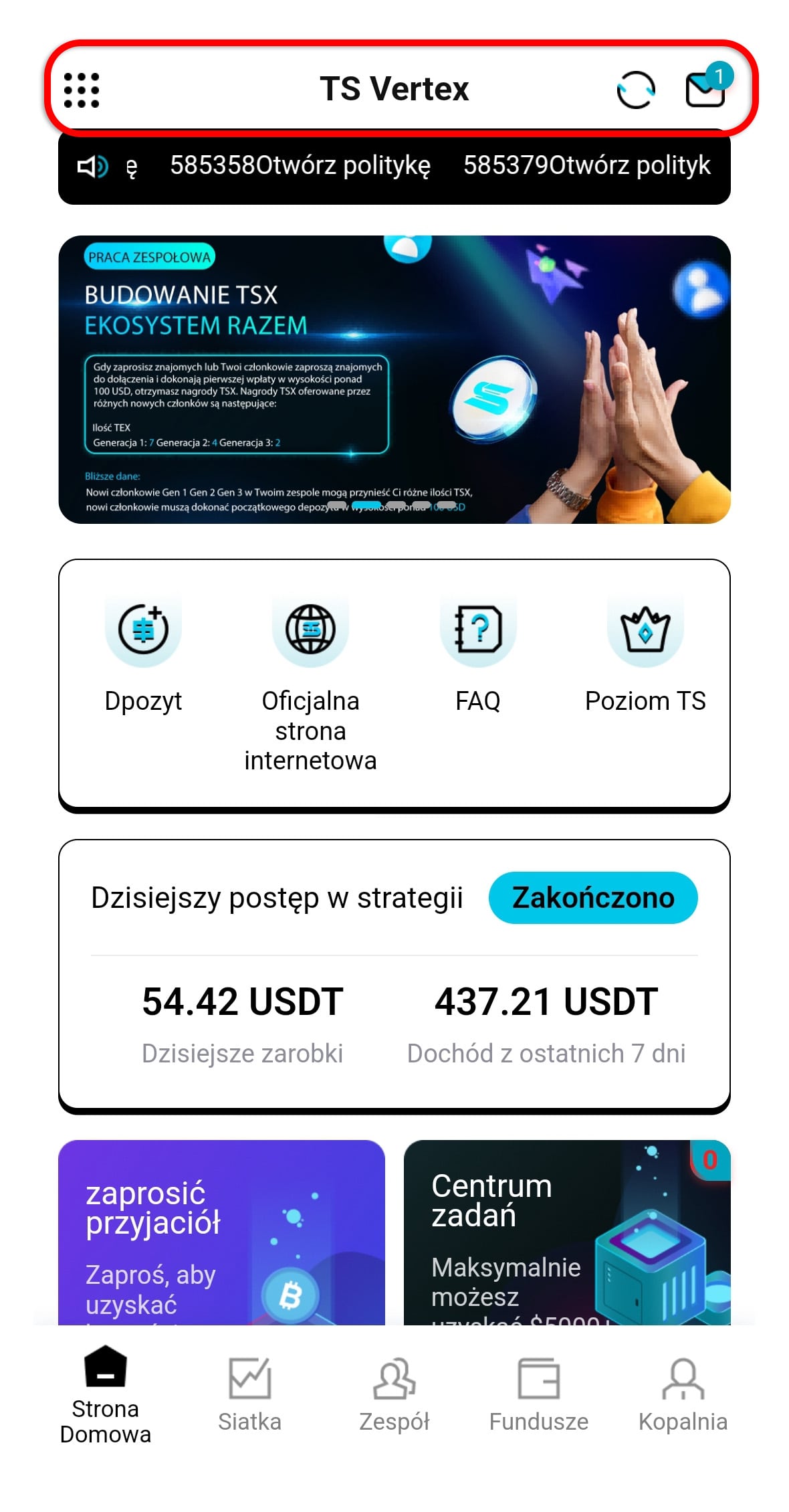
Task: Select the Strona Domowa tab
Action: point(106,1396)
